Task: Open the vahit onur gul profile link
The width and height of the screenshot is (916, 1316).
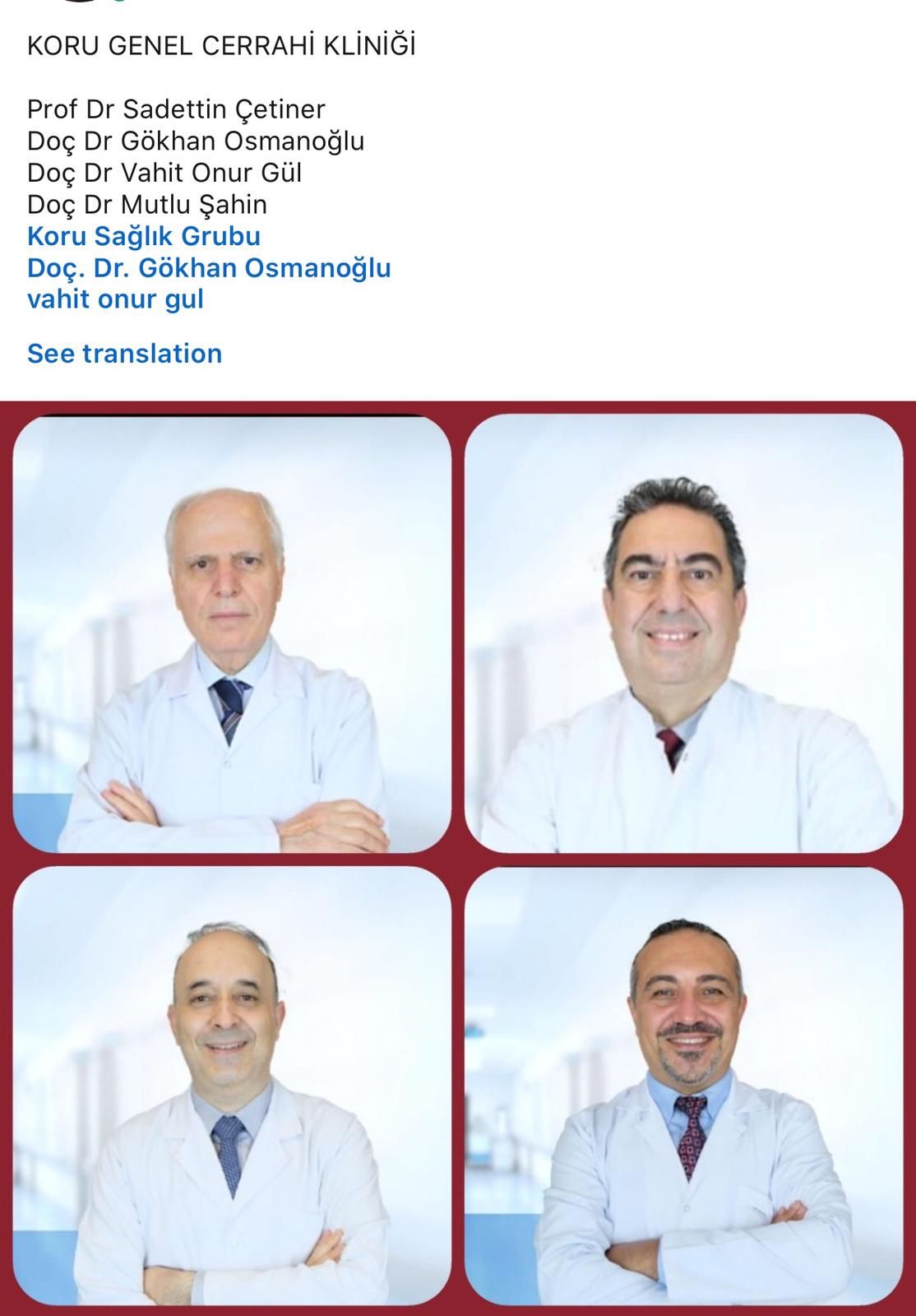Action: (x=115, y=299)
